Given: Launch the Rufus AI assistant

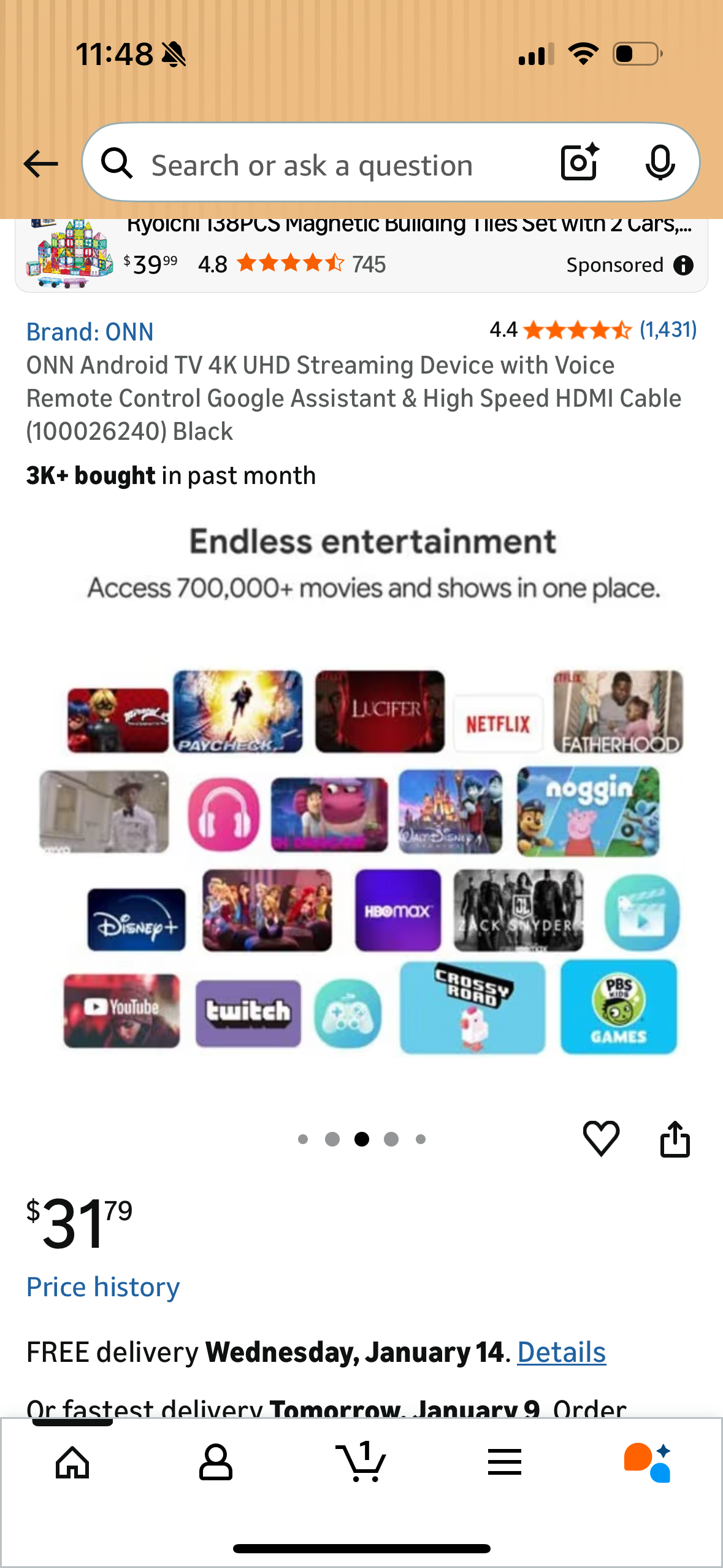Looking at the screenshot, I should coord(648,1462).
